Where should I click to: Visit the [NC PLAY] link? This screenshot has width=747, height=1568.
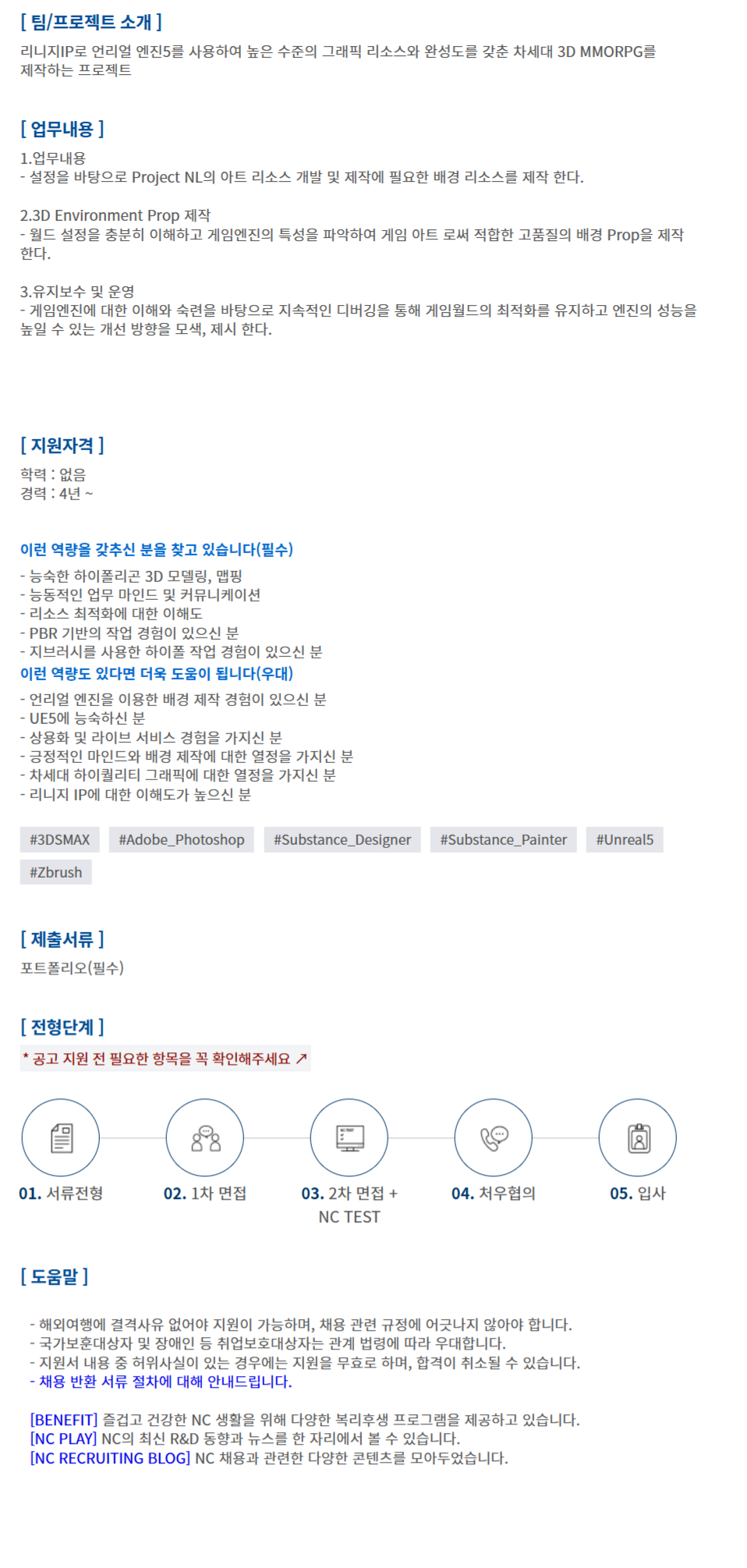(x=63, y=1439)
